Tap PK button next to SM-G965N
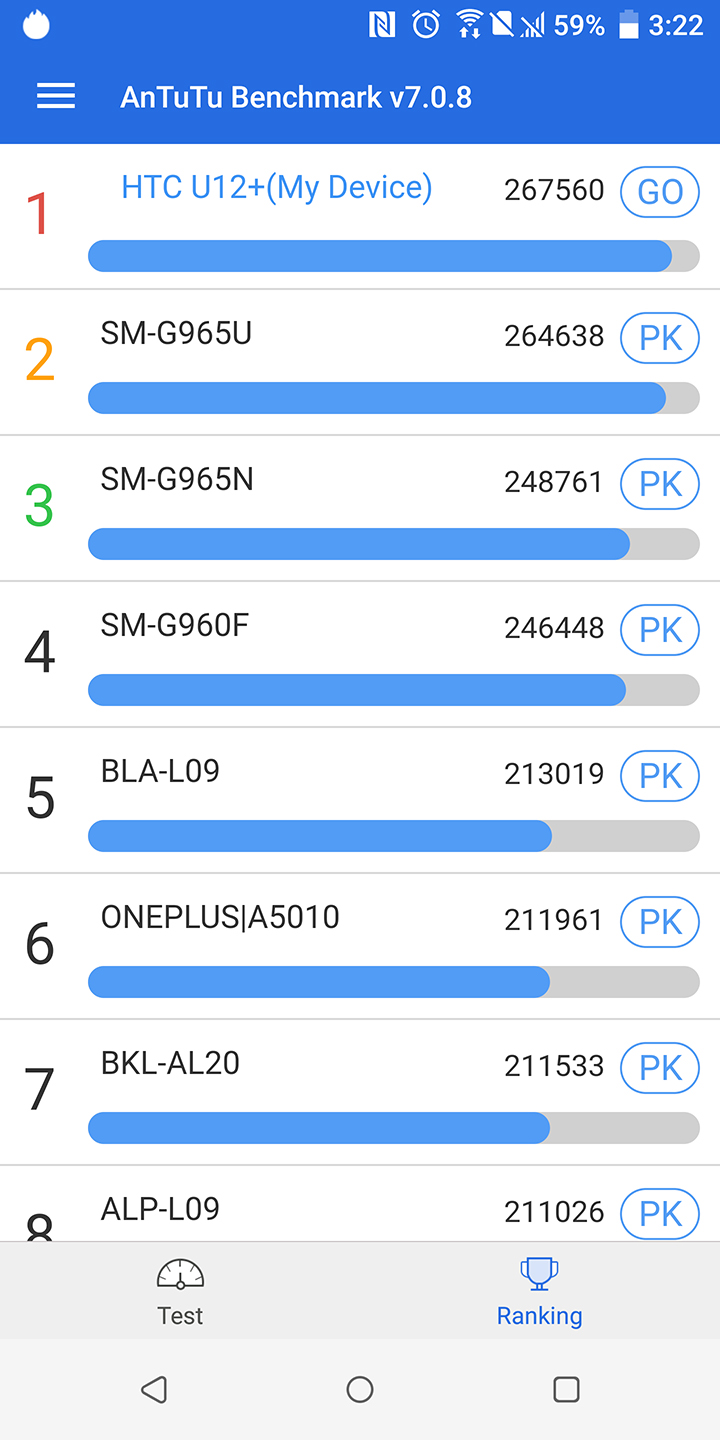The image size is (720, 1440). click(660, 484)
